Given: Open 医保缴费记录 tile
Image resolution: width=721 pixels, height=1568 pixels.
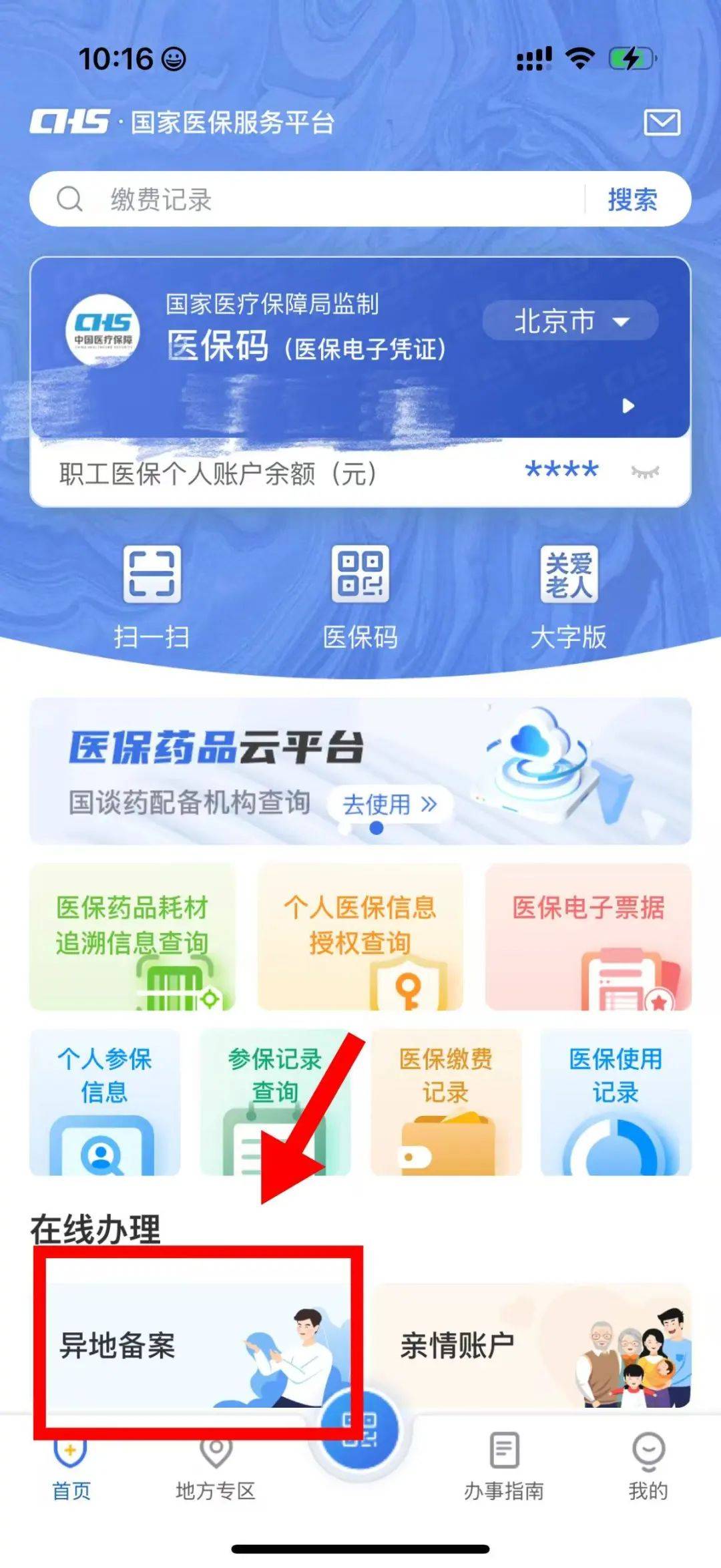Looking at the screenshot, I should point(445,1102).
